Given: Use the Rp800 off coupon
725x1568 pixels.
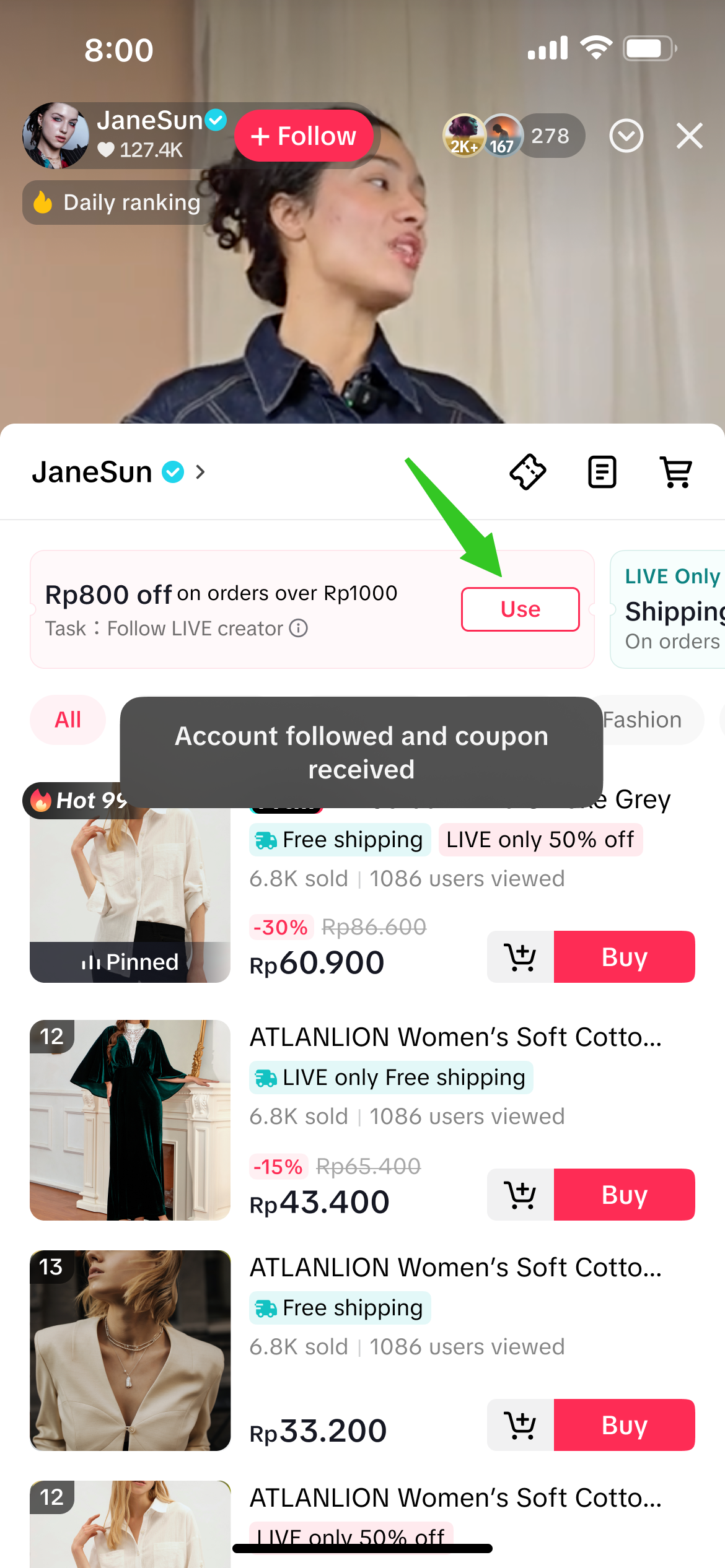Looking at the screenshot, I should pyautogui.click(x=520, y=609).
